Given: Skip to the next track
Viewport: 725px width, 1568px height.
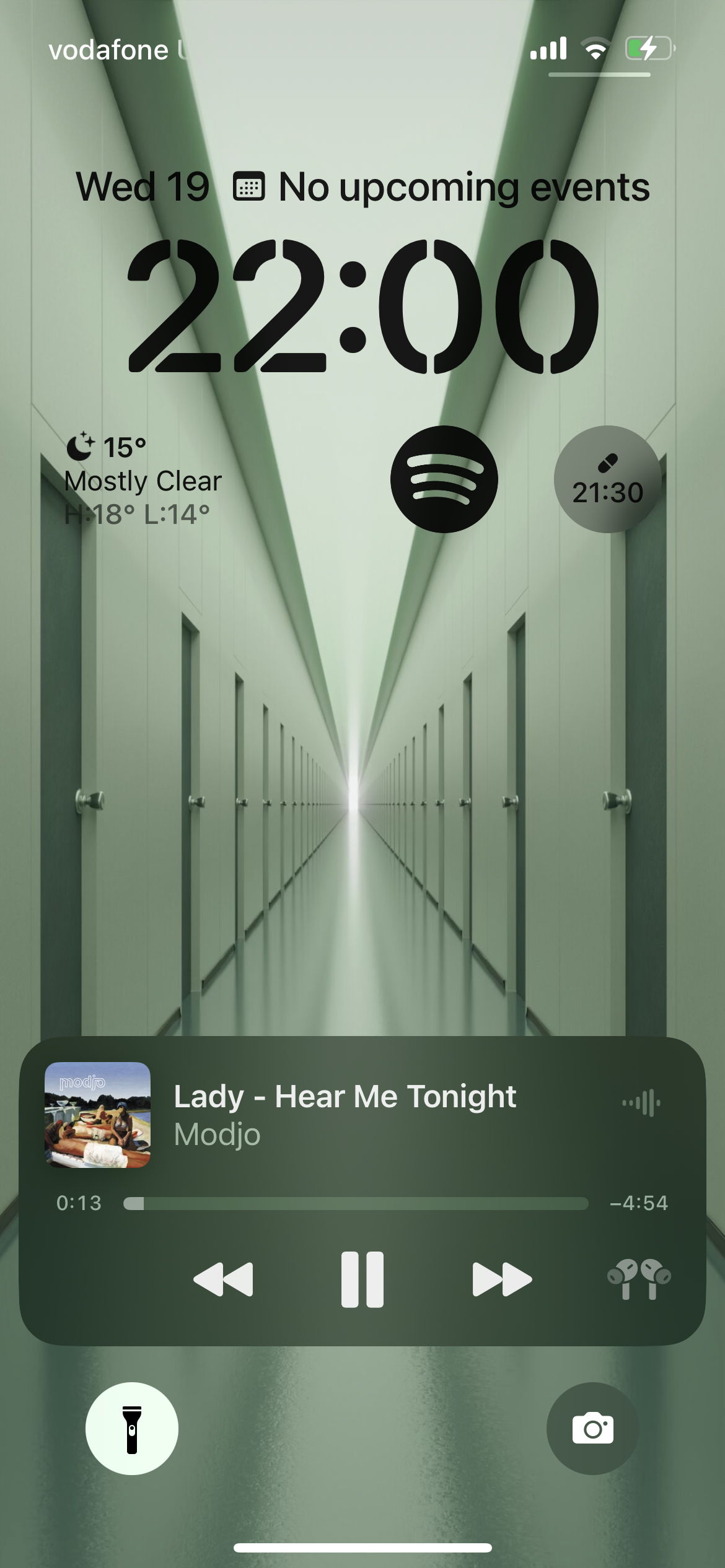Looking at the screenshot, I should [502, 1279].
